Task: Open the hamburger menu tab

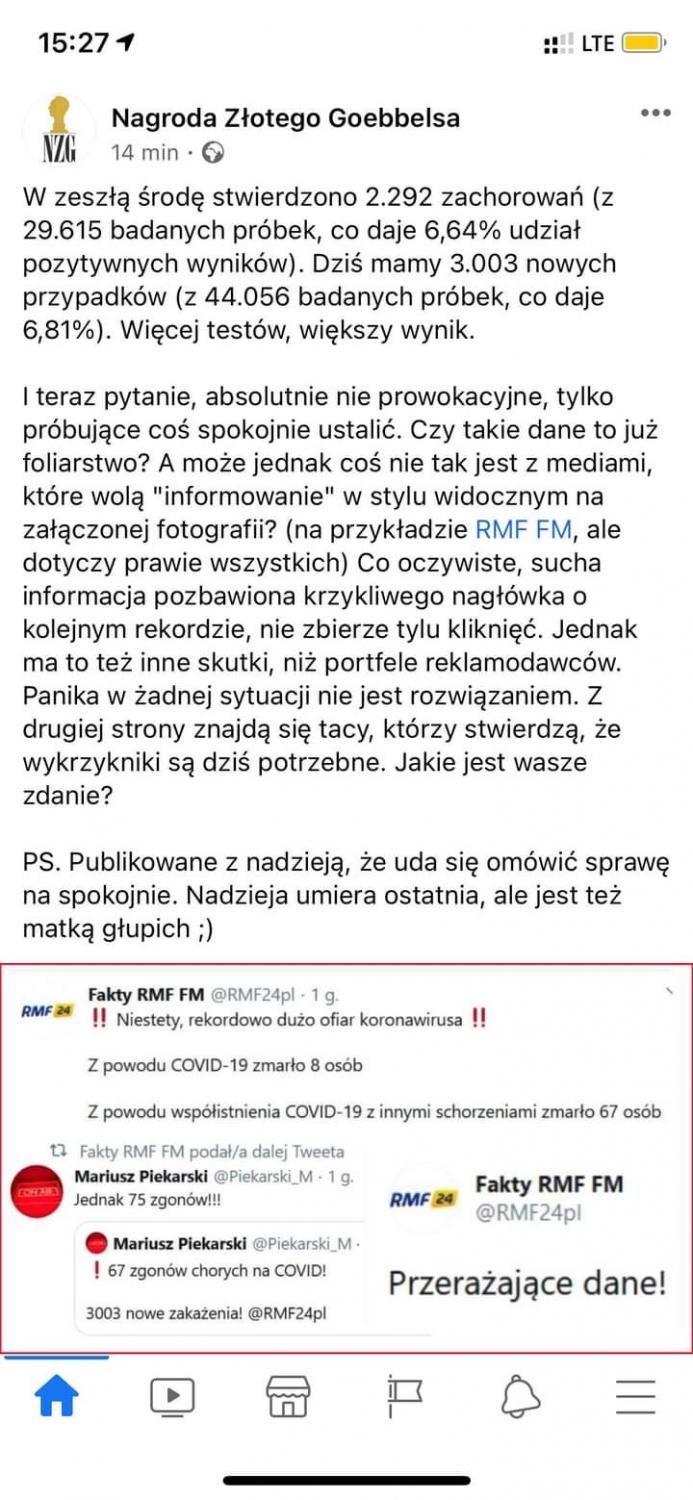Action: click(635, 1395)
